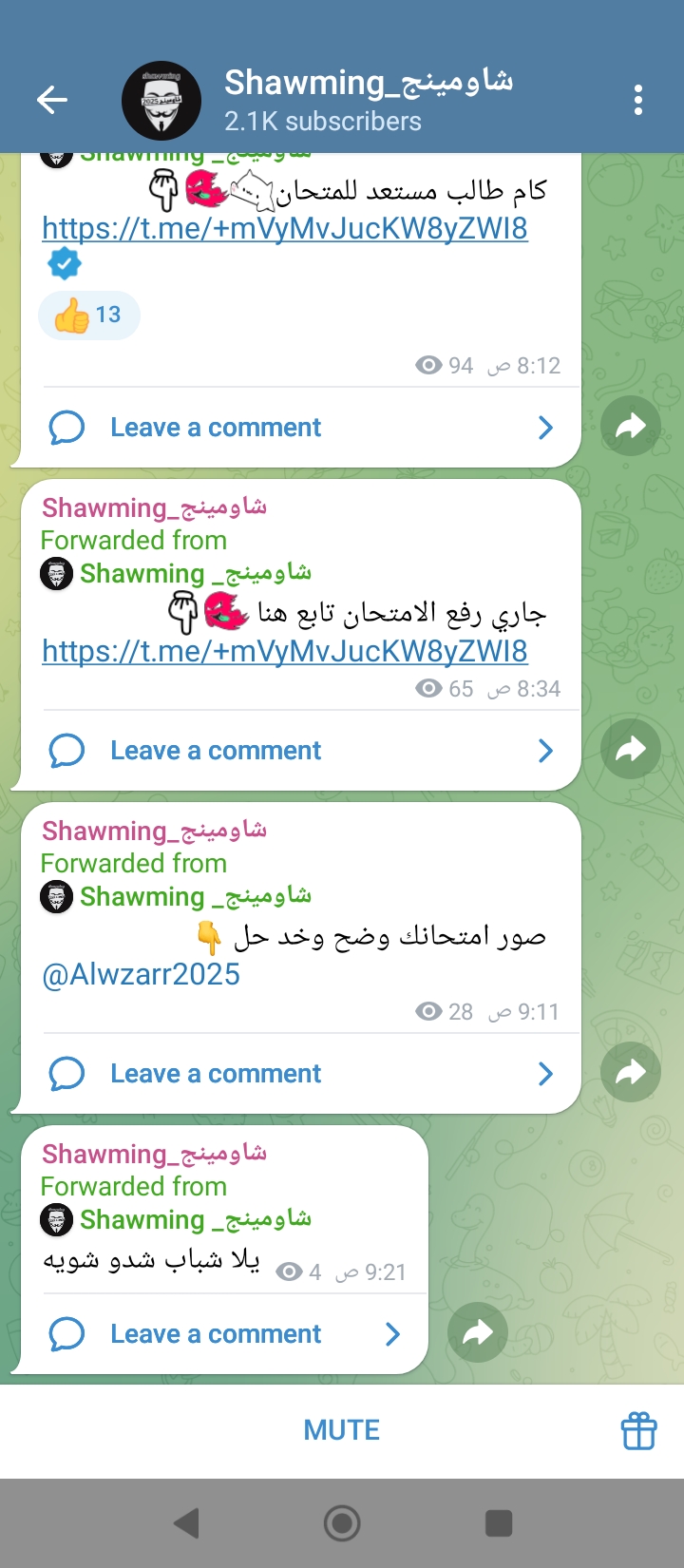The height and width of the screenshot is (1568, 684).
Task: Open the @Alwzarr2025 mention
Action: pos(142,975)
